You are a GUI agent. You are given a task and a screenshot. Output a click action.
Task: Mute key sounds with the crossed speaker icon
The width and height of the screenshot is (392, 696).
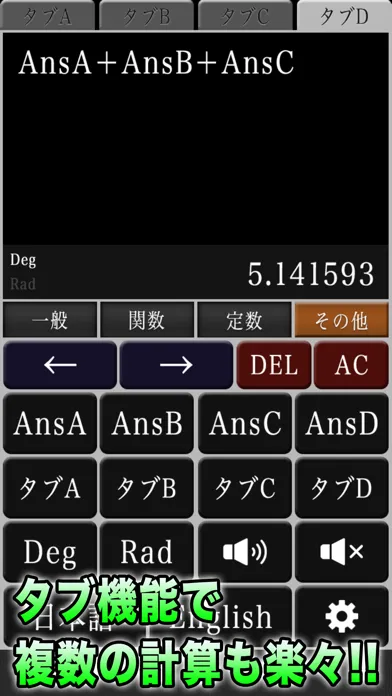(342, 552)
